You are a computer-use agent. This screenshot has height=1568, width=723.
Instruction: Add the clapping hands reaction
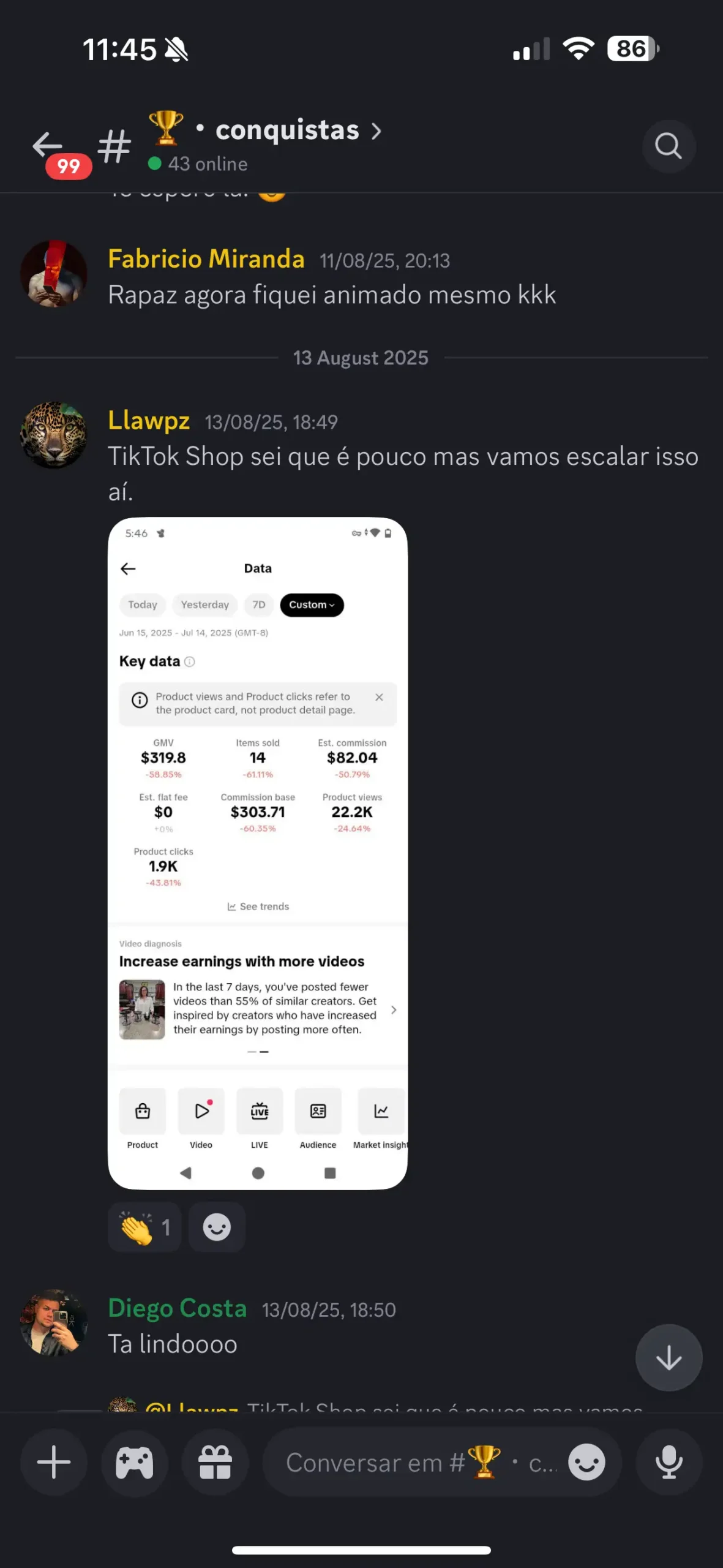tap(145, 1227)
